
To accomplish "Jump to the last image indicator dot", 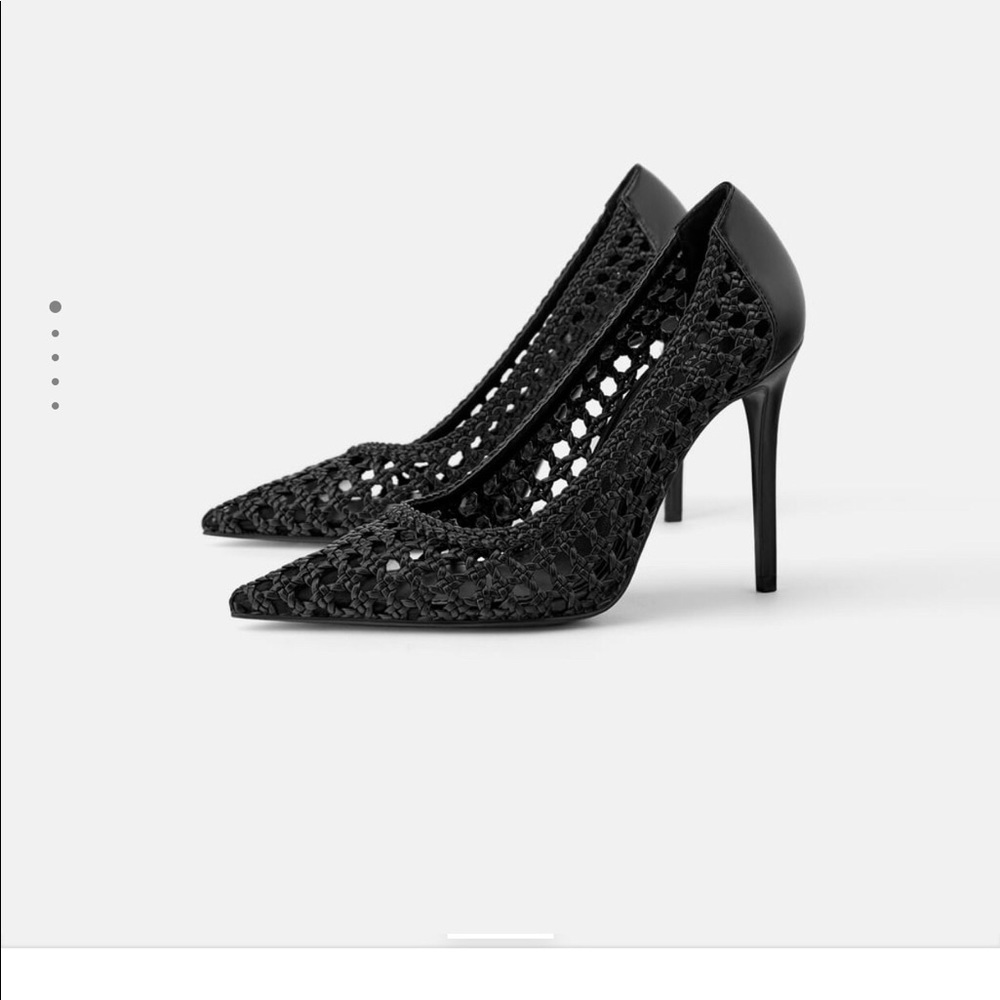I will (x=55, y=406).
